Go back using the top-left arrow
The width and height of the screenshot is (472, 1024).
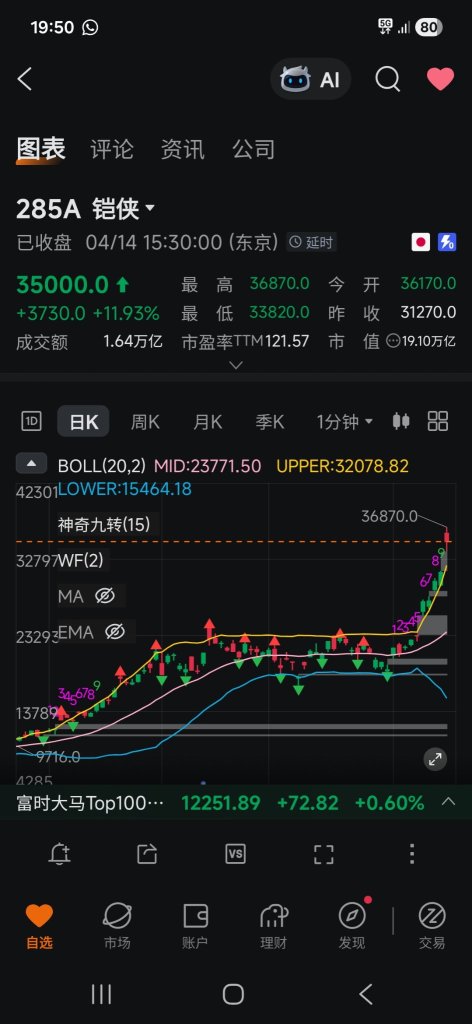tap(25, 79)
